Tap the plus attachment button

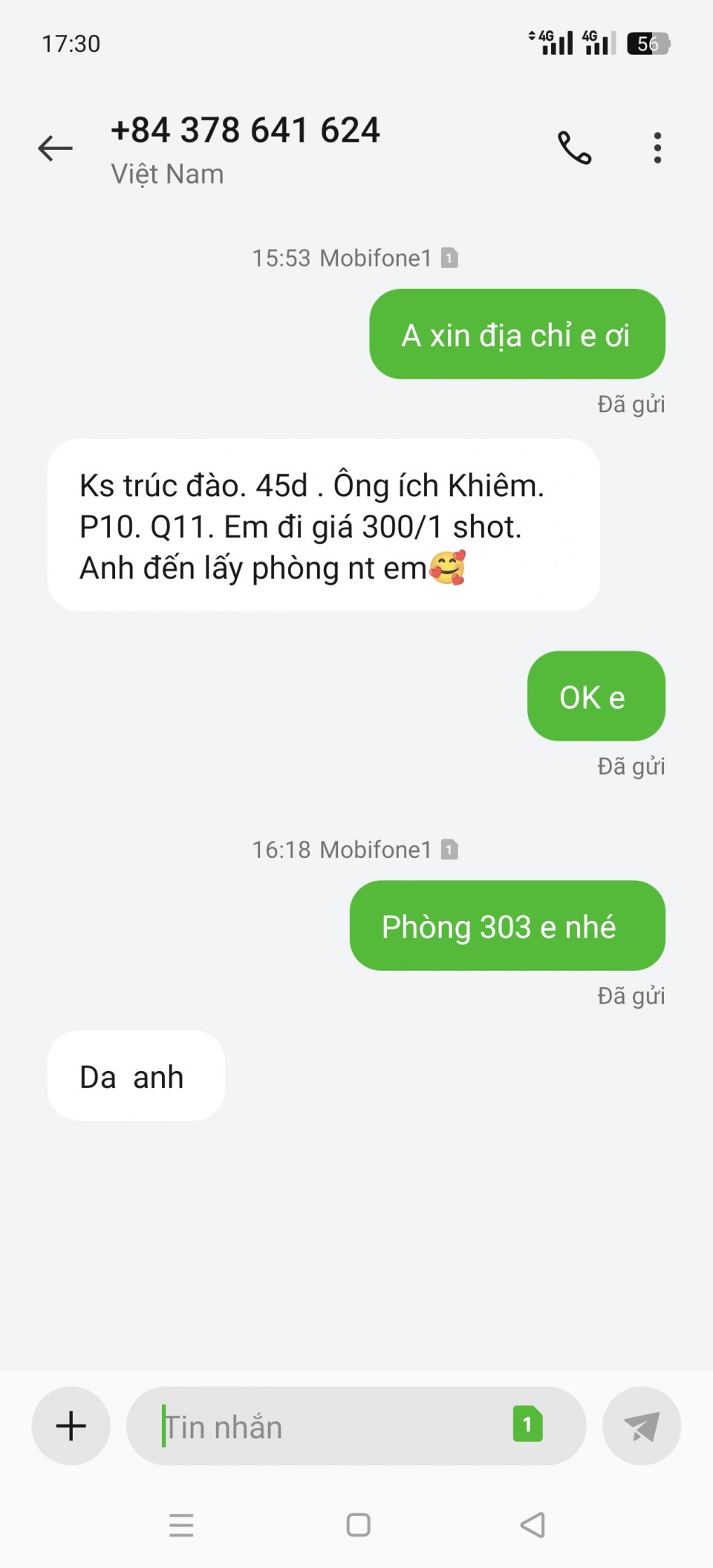[71, 1425]
